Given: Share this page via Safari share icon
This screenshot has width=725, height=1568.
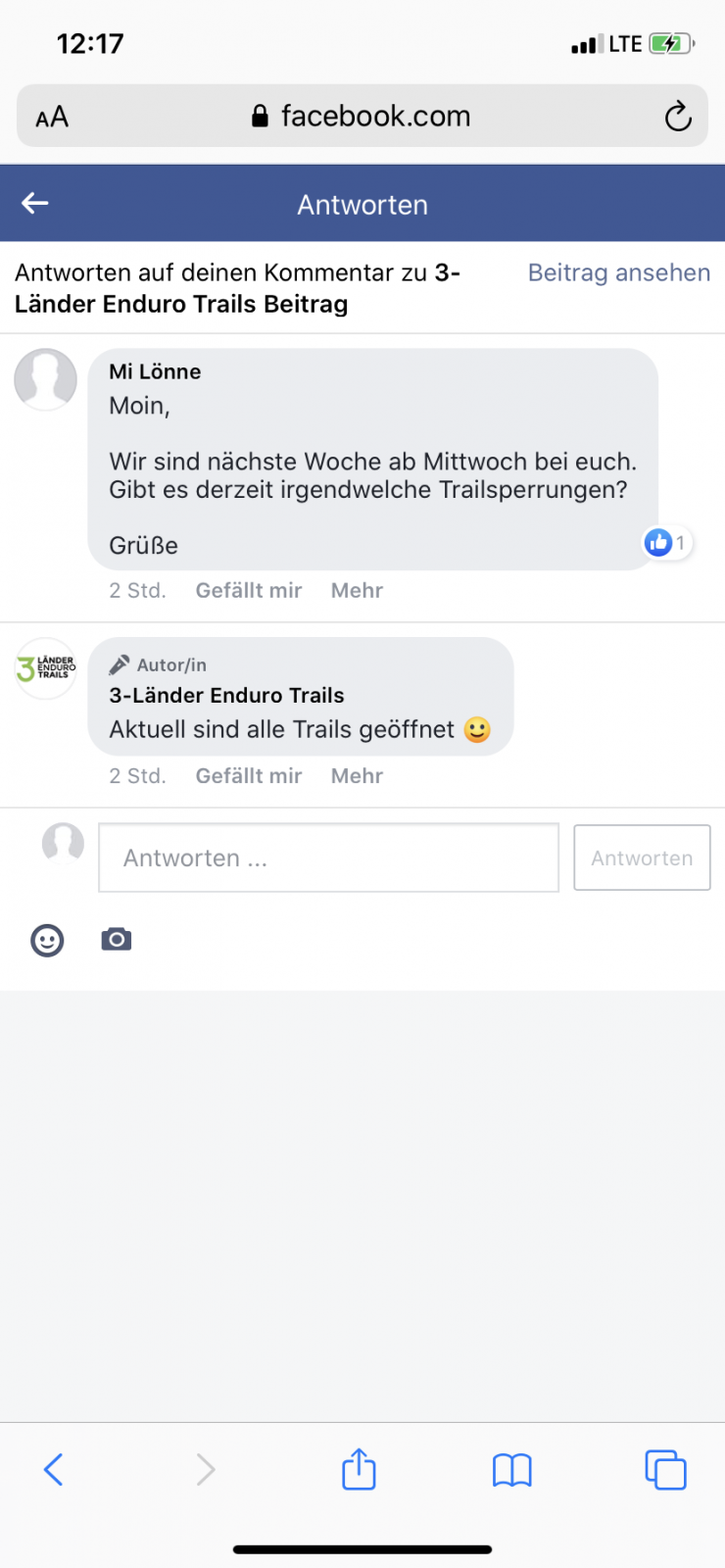Looking at the screenshot, I should pyautogui.click(x=359, y=1470).
